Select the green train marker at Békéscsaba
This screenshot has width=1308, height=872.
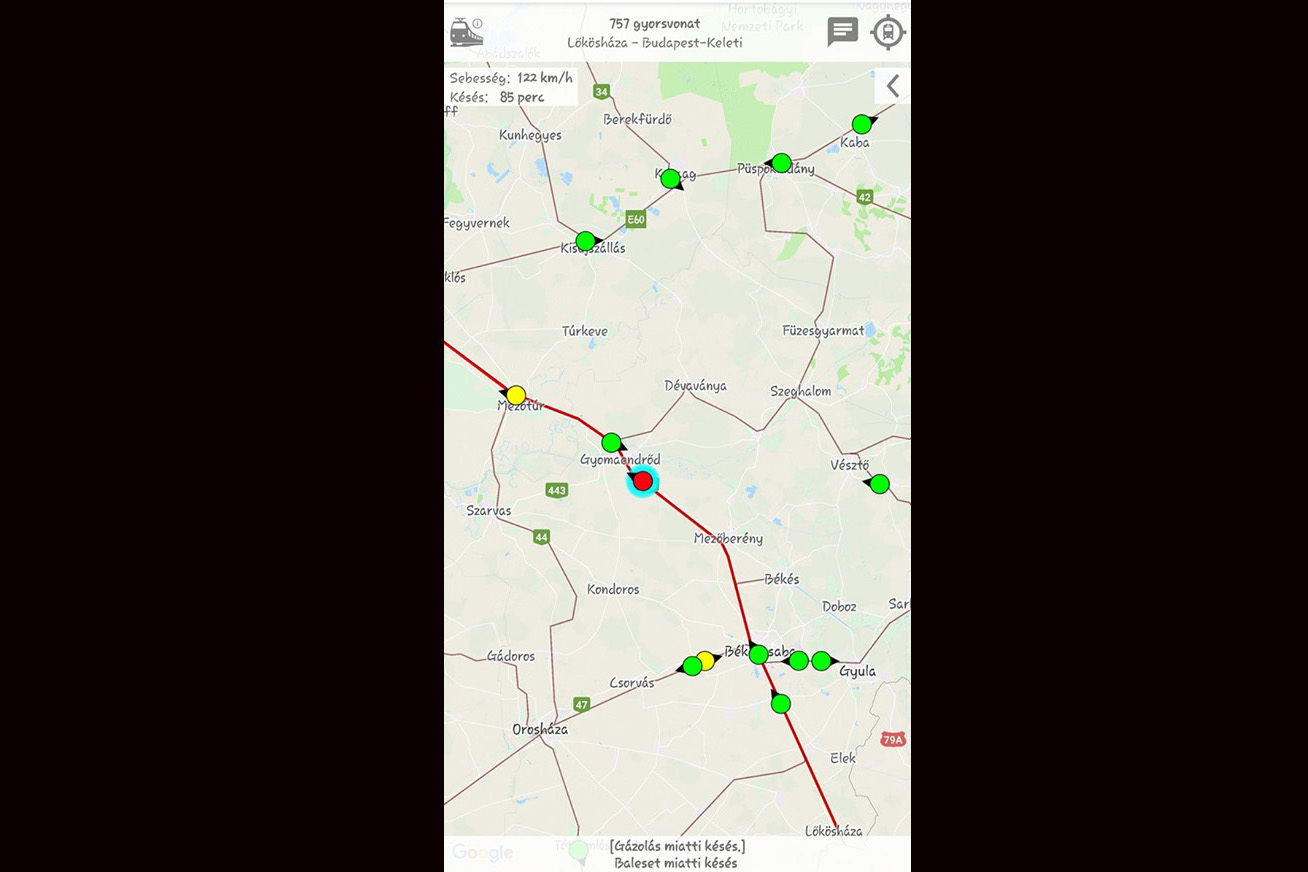pyautogui.click(x=759, y=654)
